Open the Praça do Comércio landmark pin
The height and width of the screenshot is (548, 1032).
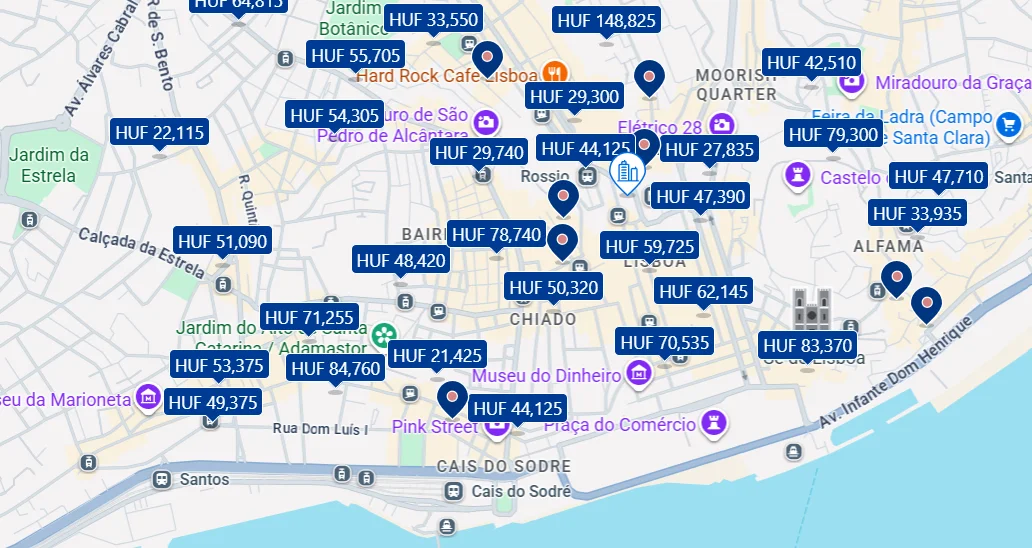coord(714,423)
